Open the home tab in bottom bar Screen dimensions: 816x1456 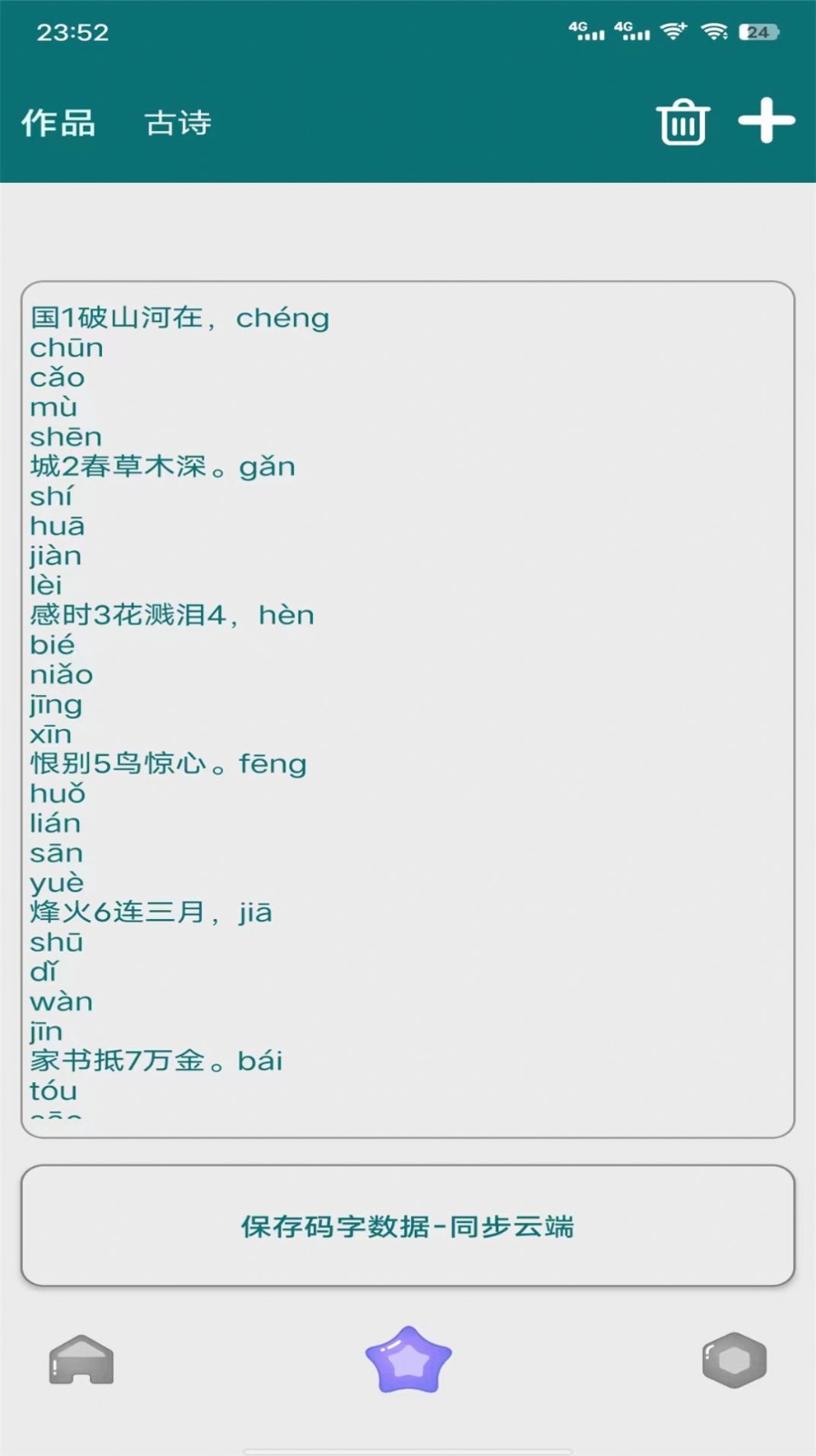coord(81,1360)
